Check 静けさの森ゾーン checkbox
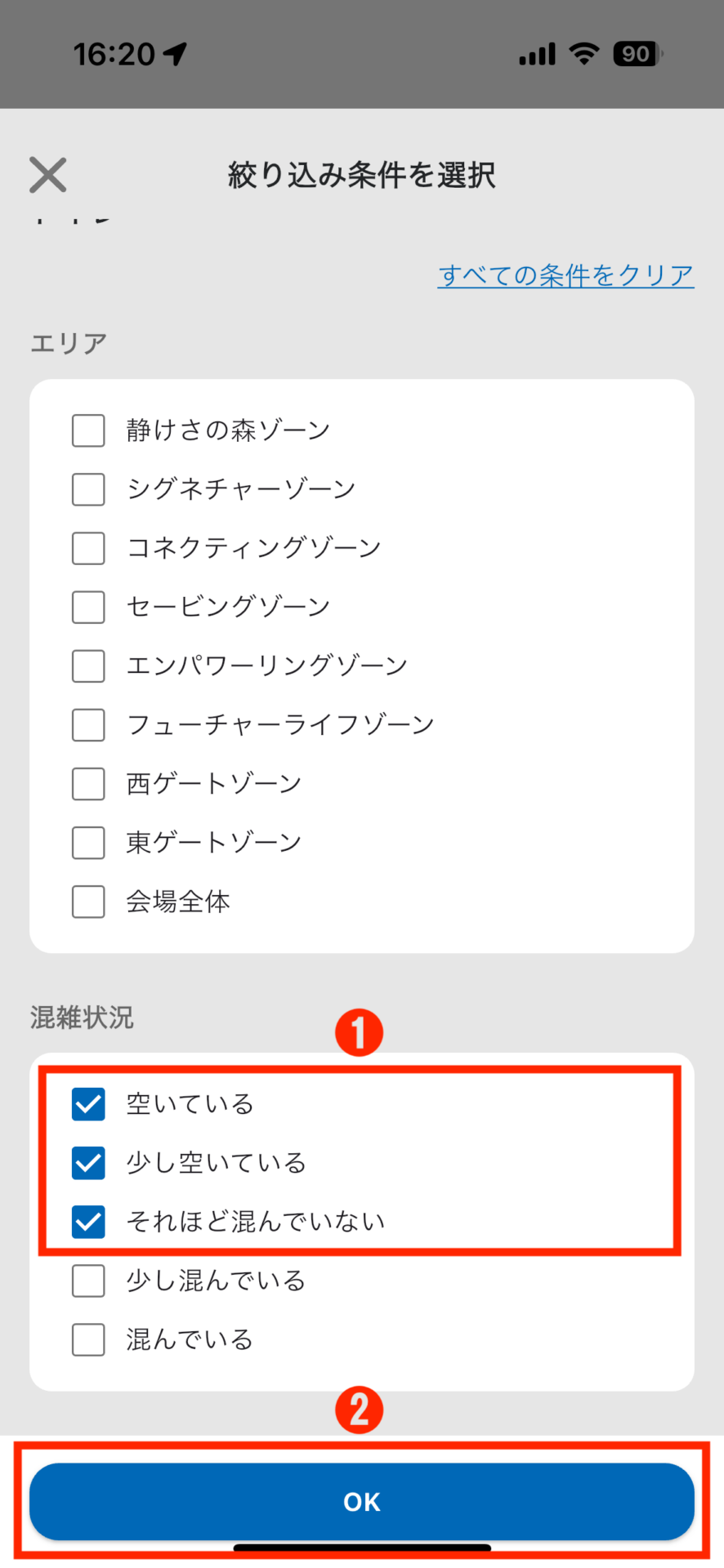Viewport: 724px width, 1568px height. [x=88, y=430]
